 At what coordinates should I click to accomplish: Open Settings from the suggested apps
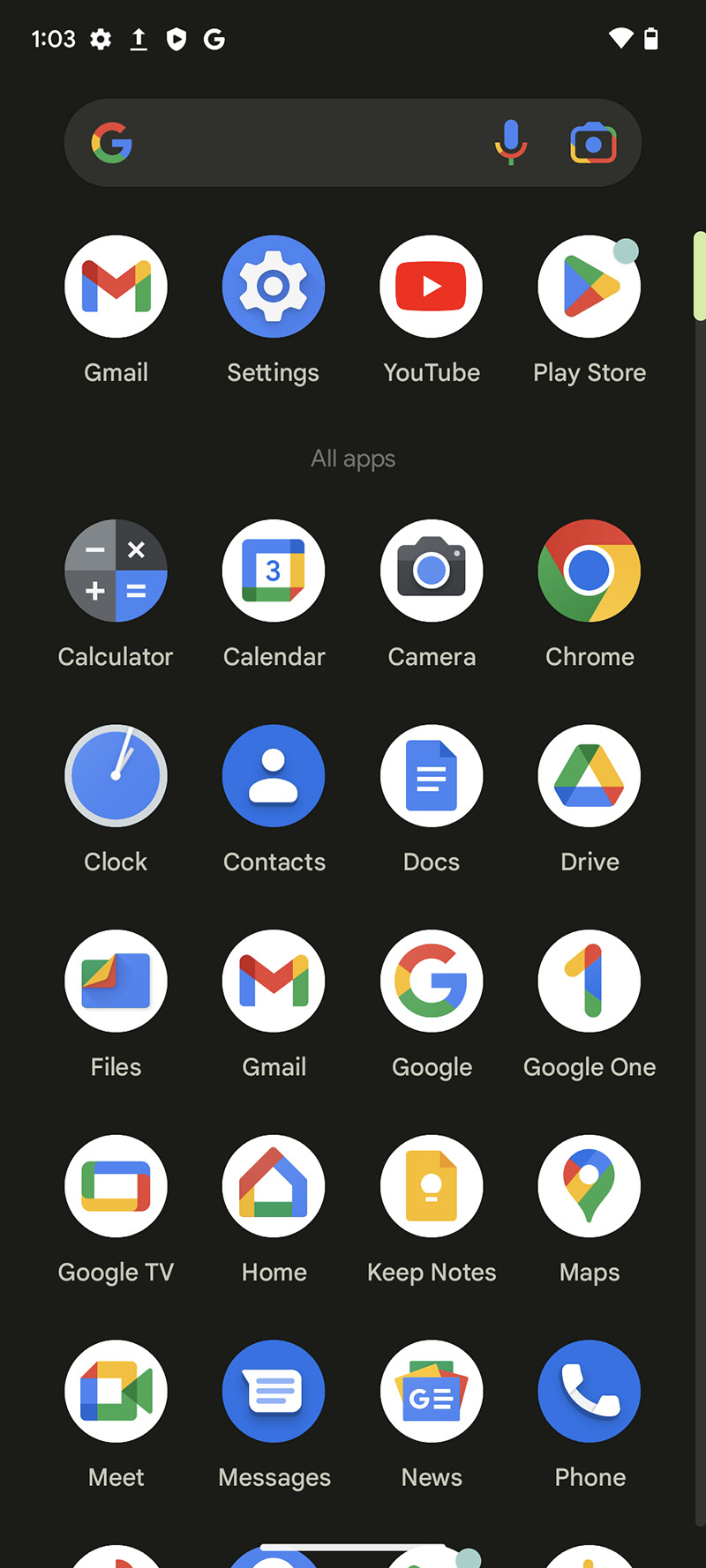point(274,287)
